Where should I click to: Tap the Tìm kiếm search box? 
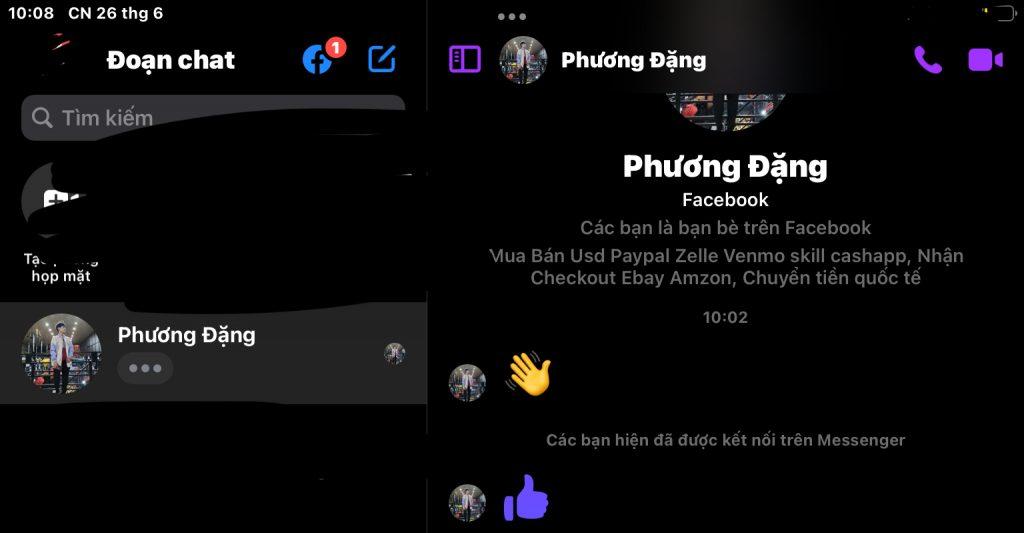coord(212,118)
